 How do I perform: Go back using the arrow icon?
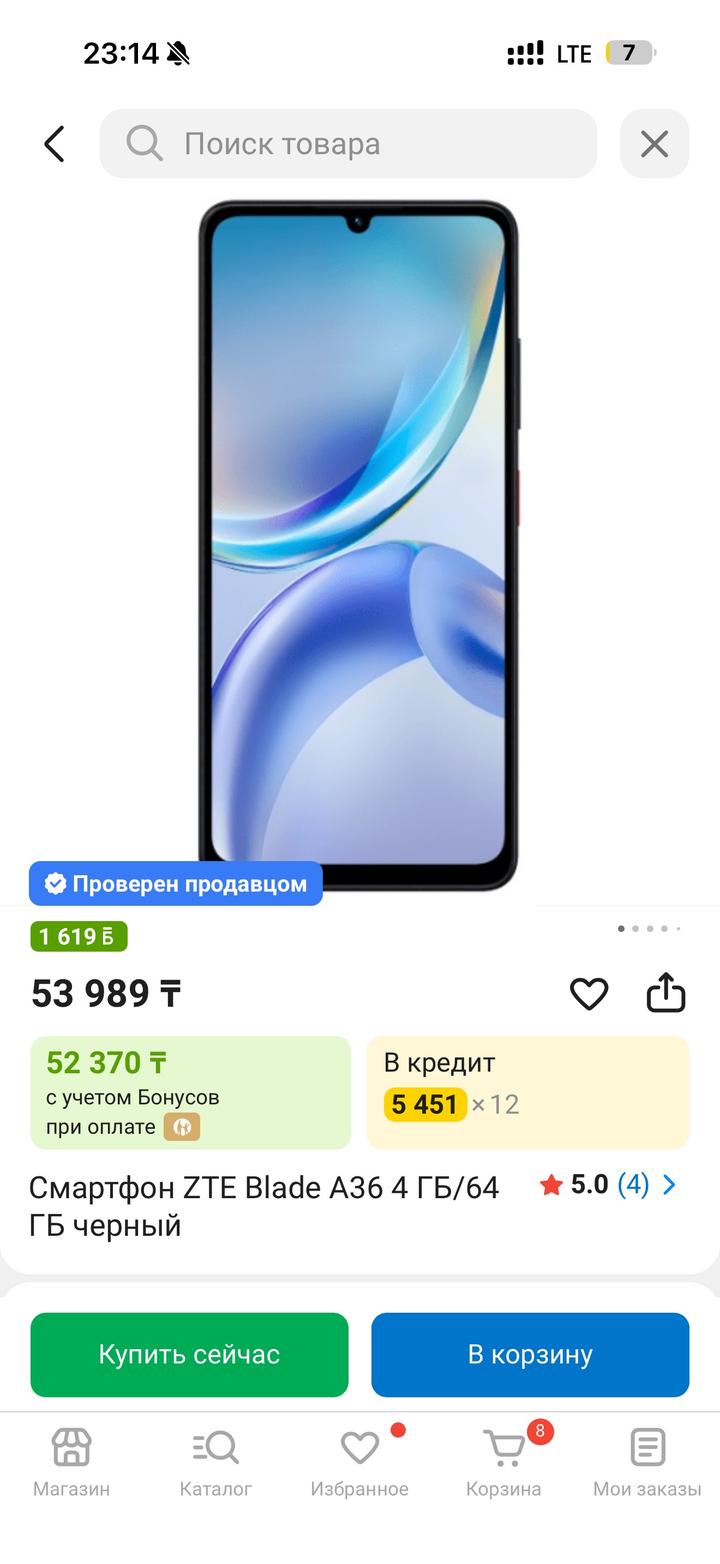point(54,144)
